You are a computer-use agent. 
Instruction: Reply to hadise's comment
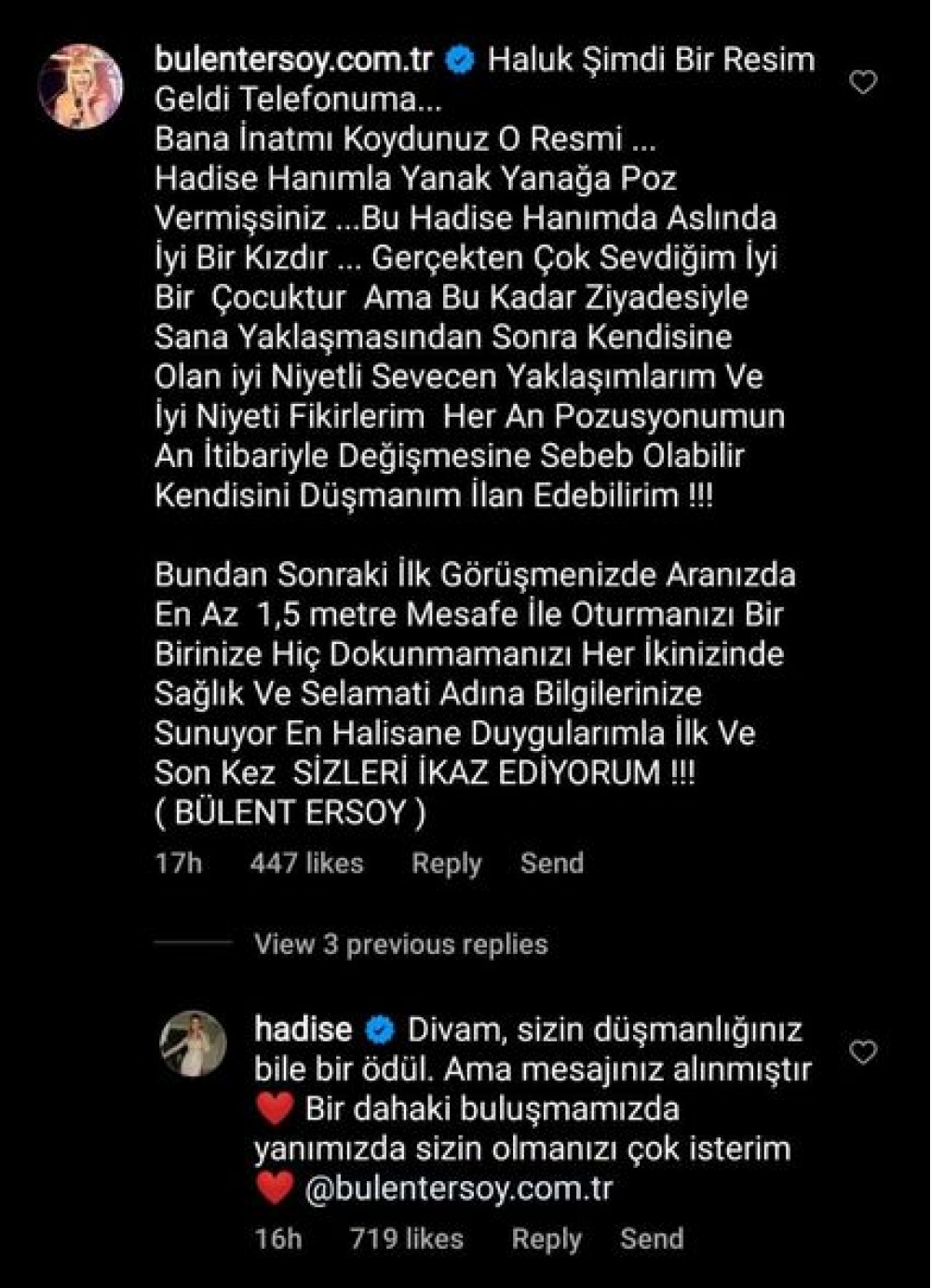point(546,1239)
